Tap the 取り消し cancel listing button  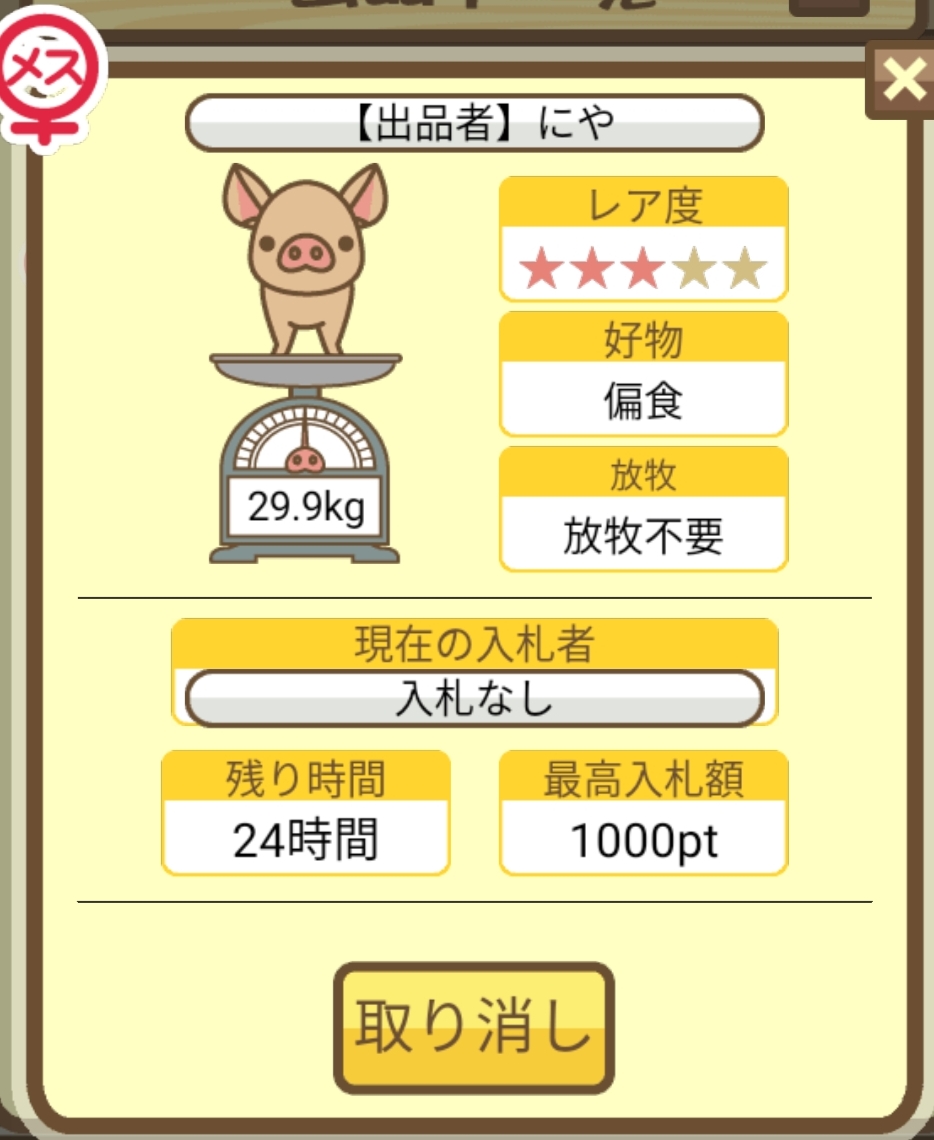point(473,1027)
